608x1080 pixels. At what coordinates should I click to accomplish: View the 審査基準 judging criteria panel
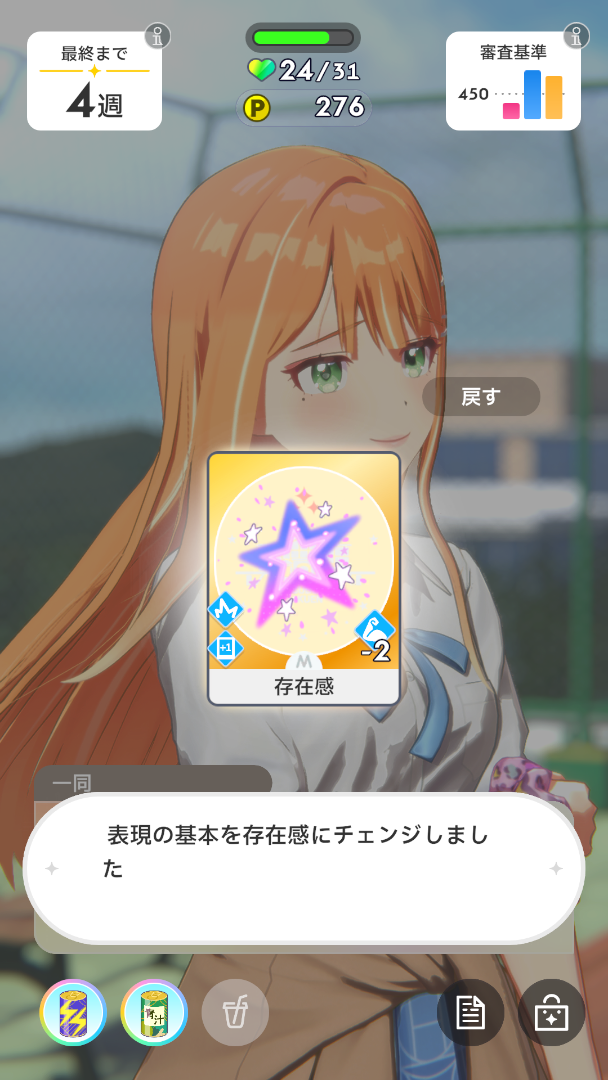pyautogui.click(x=513, y=81)
